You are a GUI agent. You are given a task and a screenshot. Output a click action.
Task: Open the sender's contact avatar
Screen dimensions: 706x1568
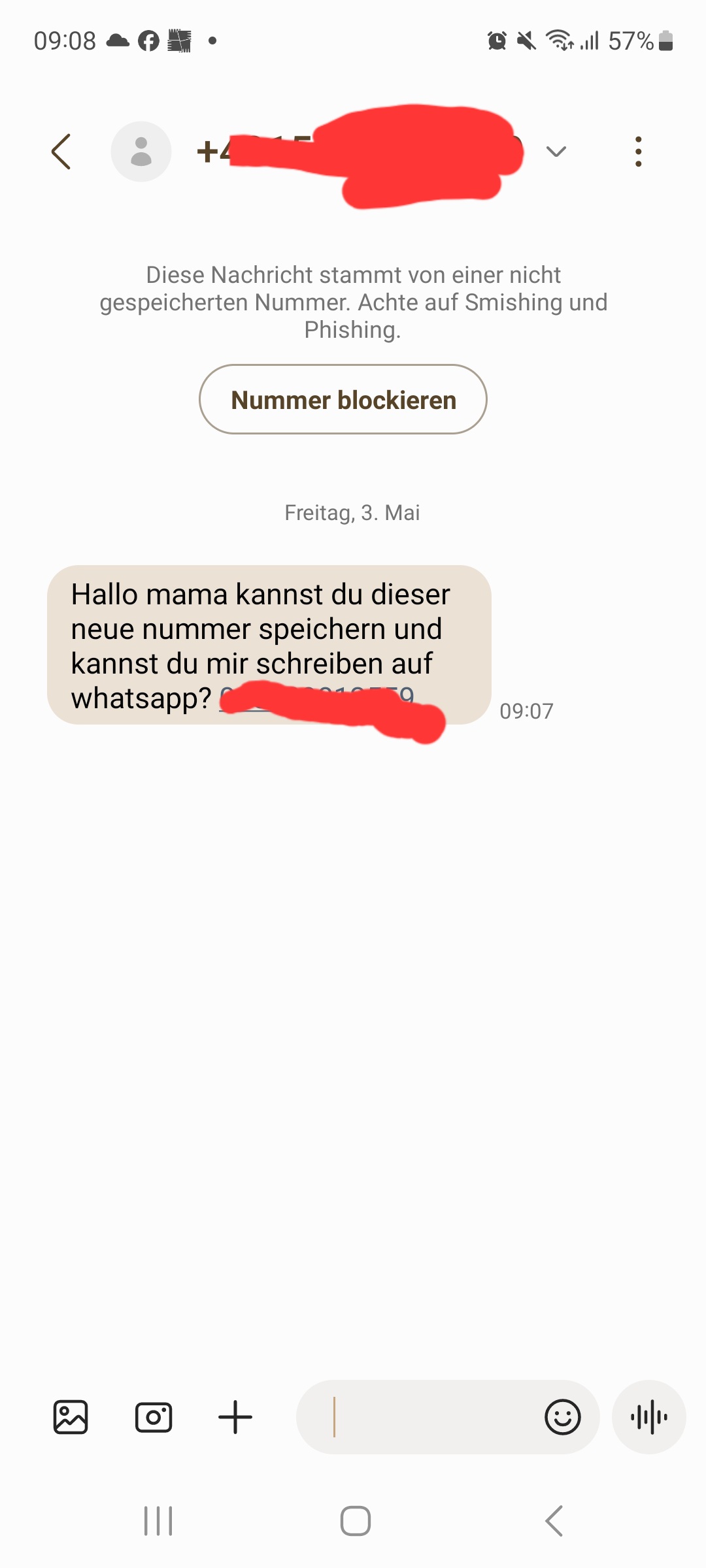point(141,152)
